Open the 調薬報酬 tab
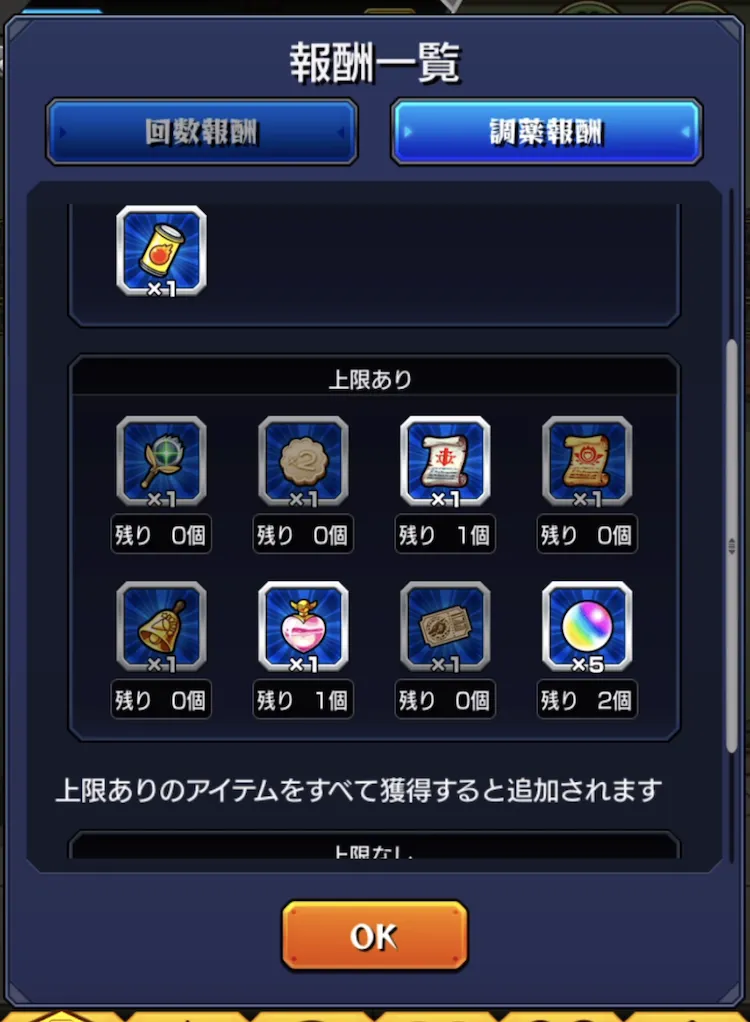Image resolution: width=750 pixels, height=1022 pixels. pyautogui.click(x=546, y=131)
